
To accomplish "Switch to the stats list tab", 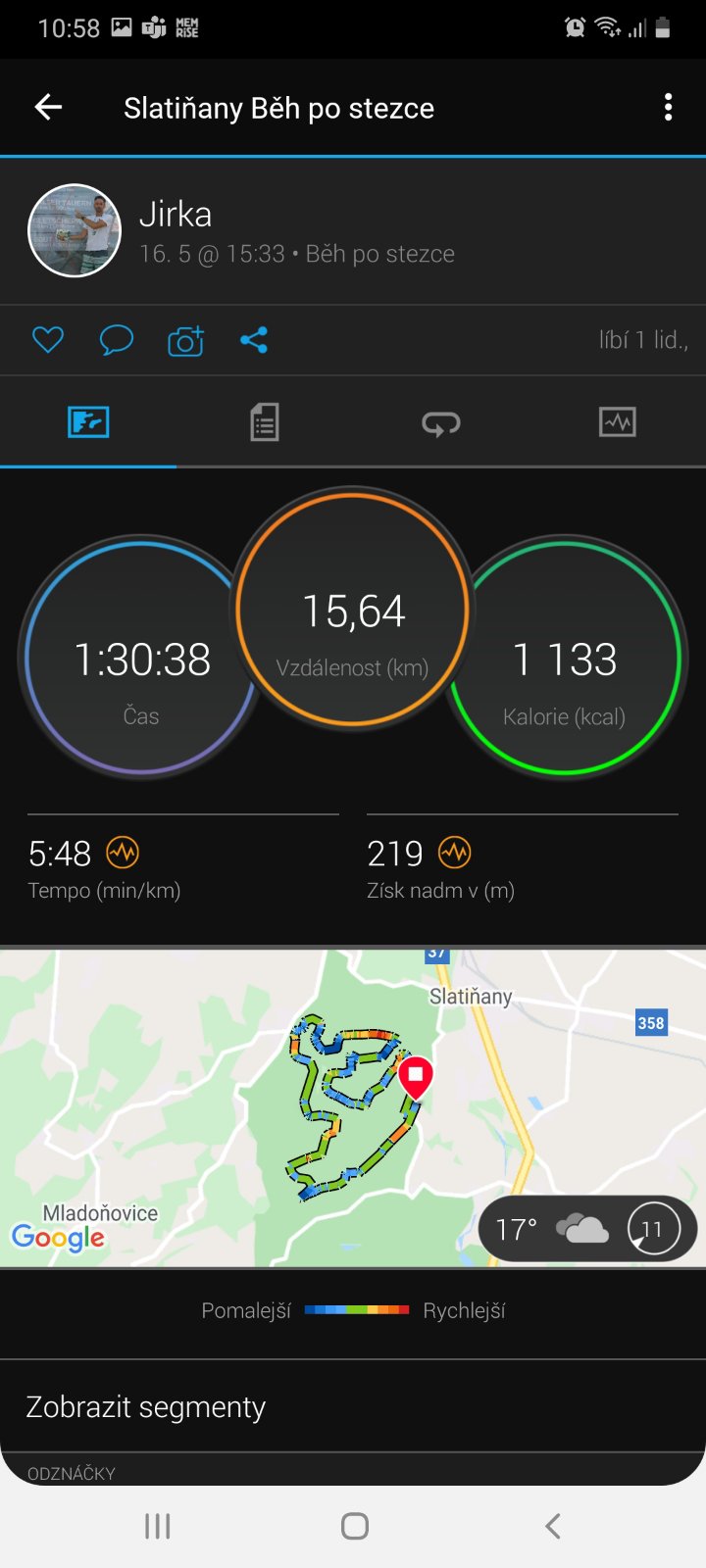I will tap(265, 422).
